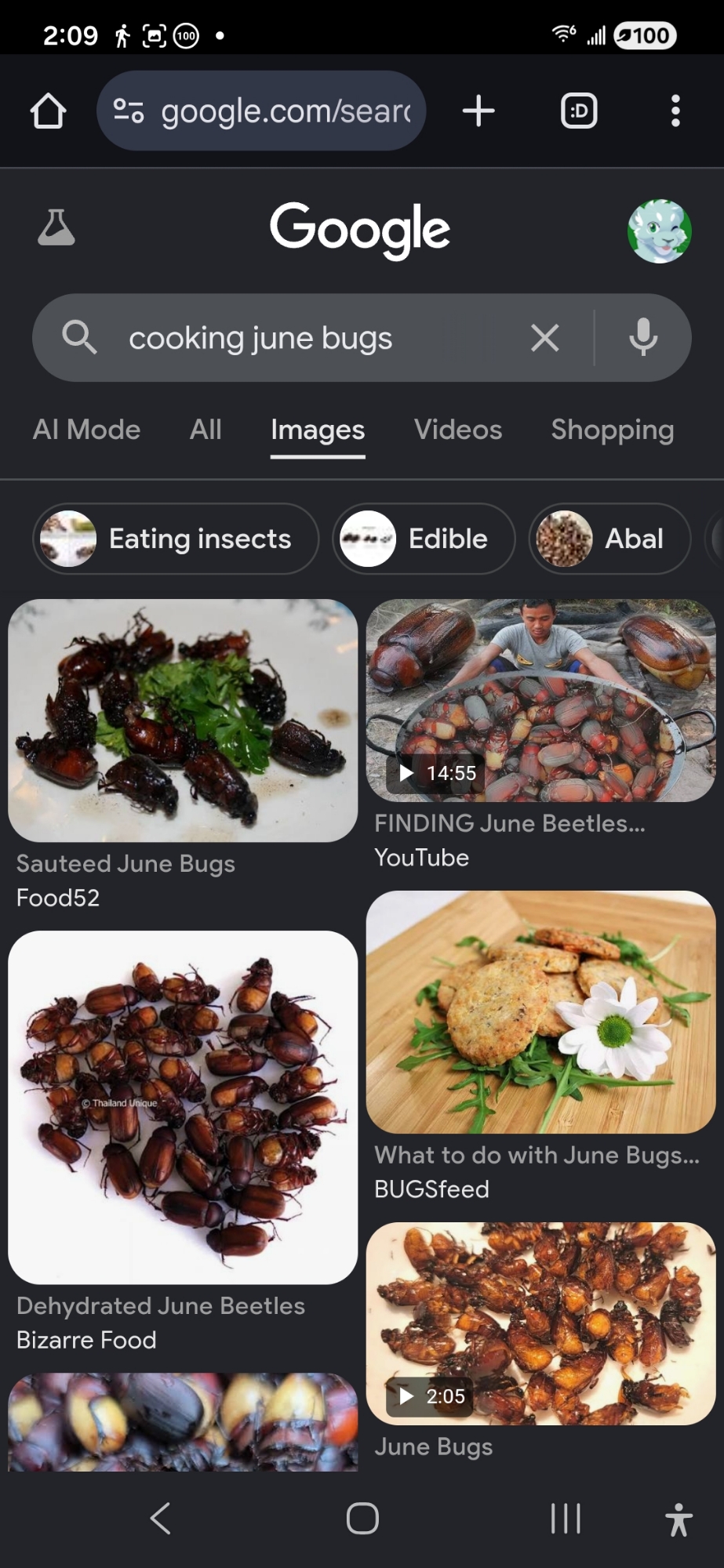
Task: Select the Edible filter chip
Action: [x=424, y=539]
